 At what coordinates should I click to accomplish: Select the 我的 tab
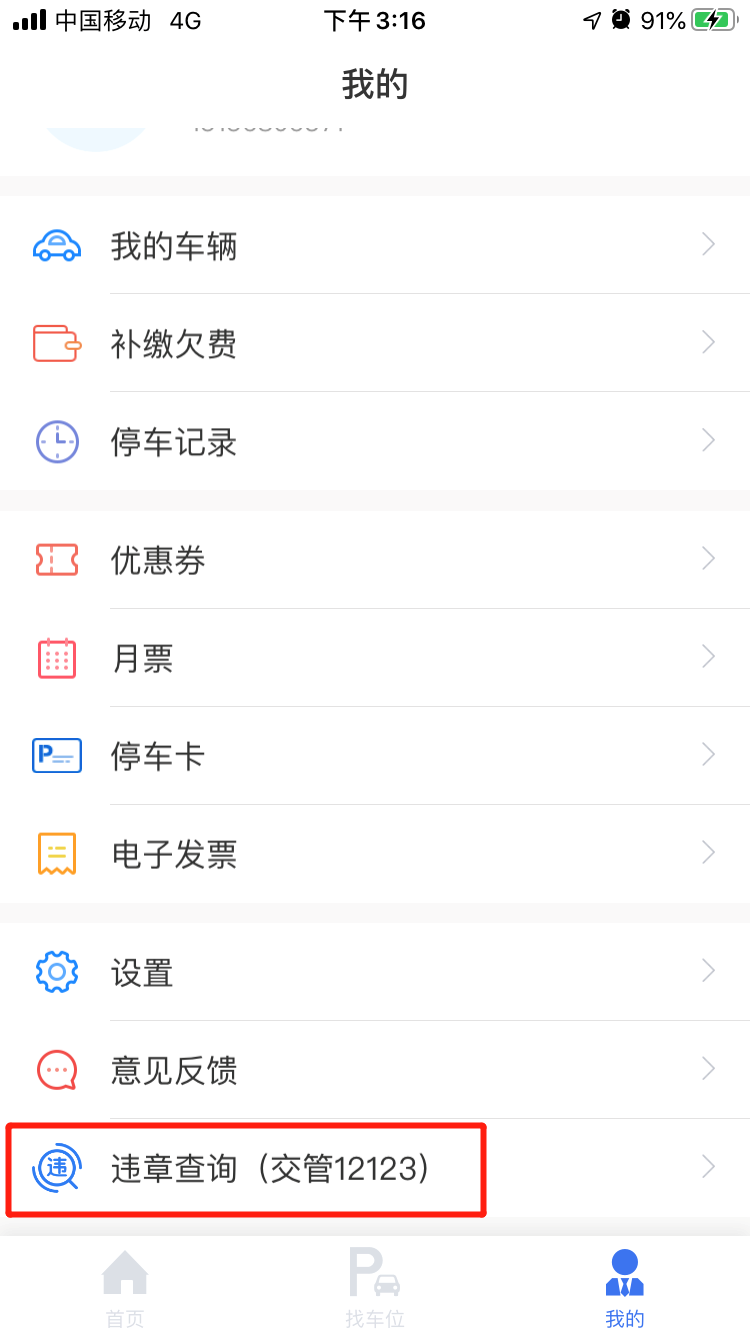(x=625, y=1288)
